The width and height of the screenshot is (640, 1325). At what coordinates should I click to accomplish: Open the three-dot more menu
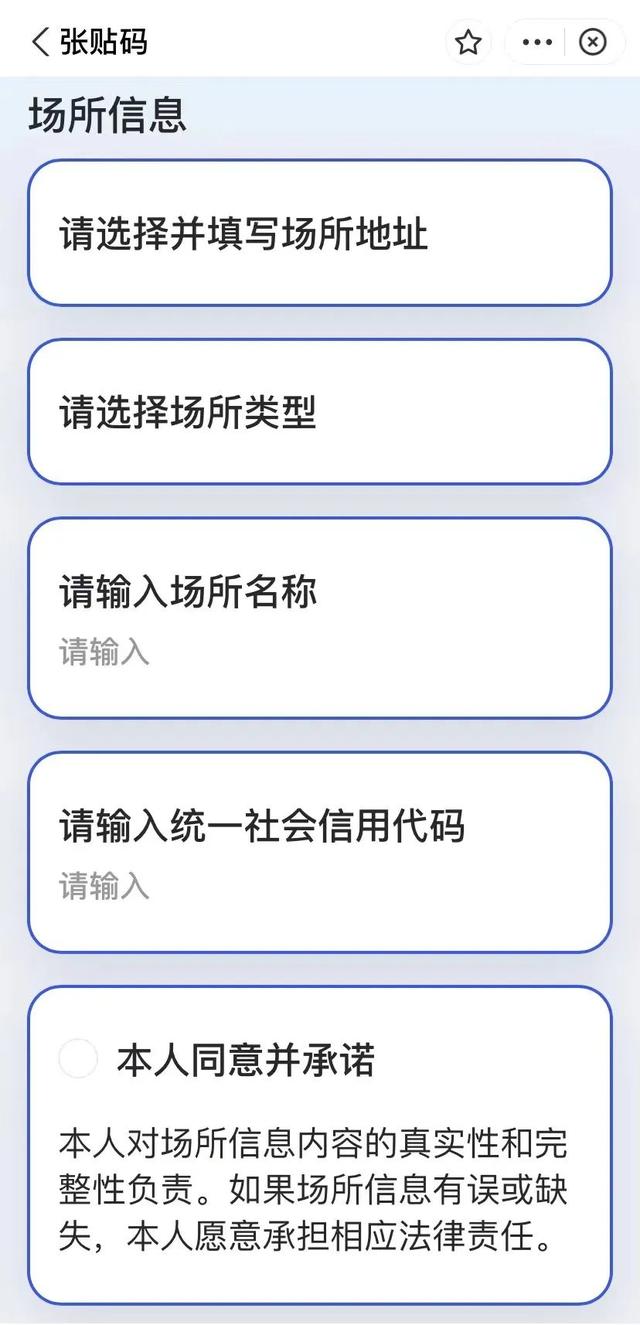[538, 42]
